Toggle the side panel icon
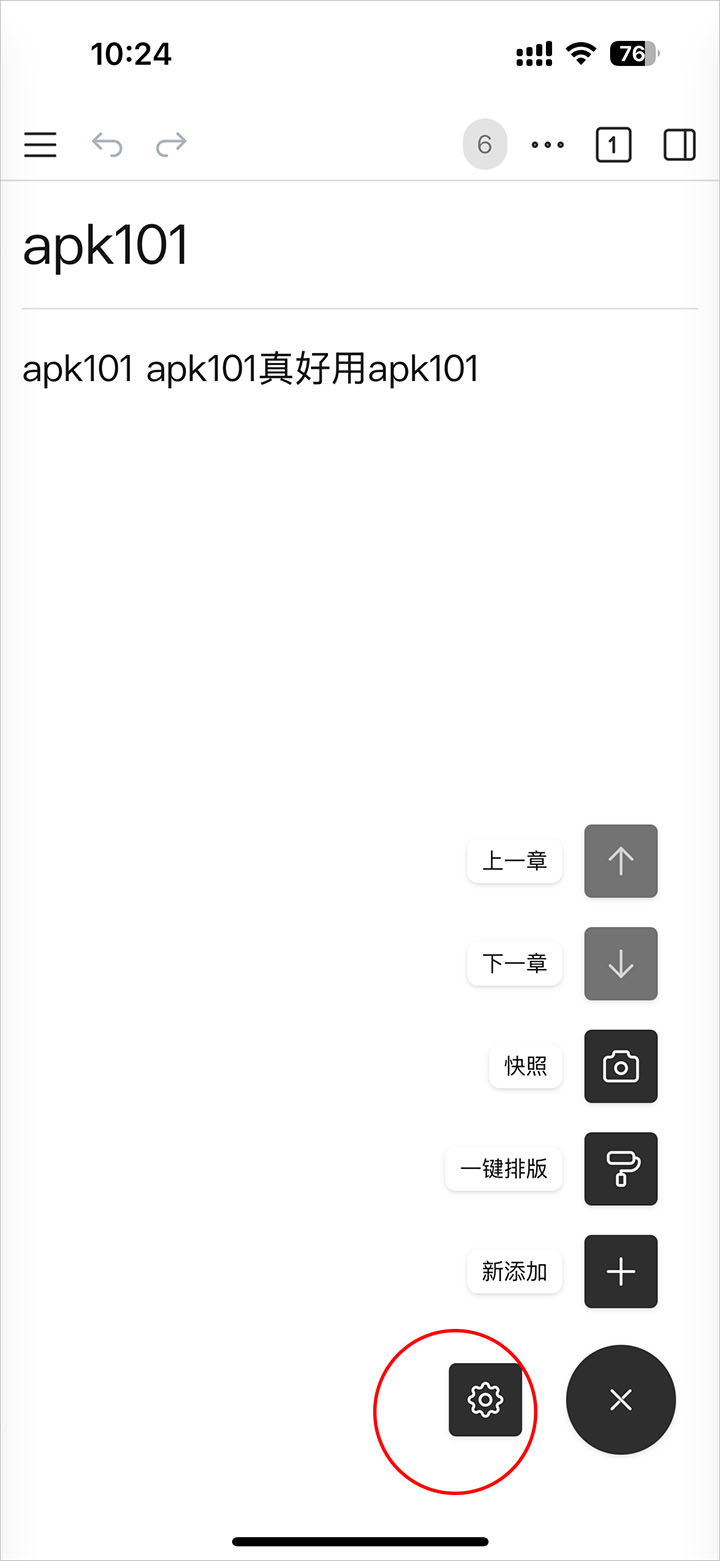 point(680,145)
